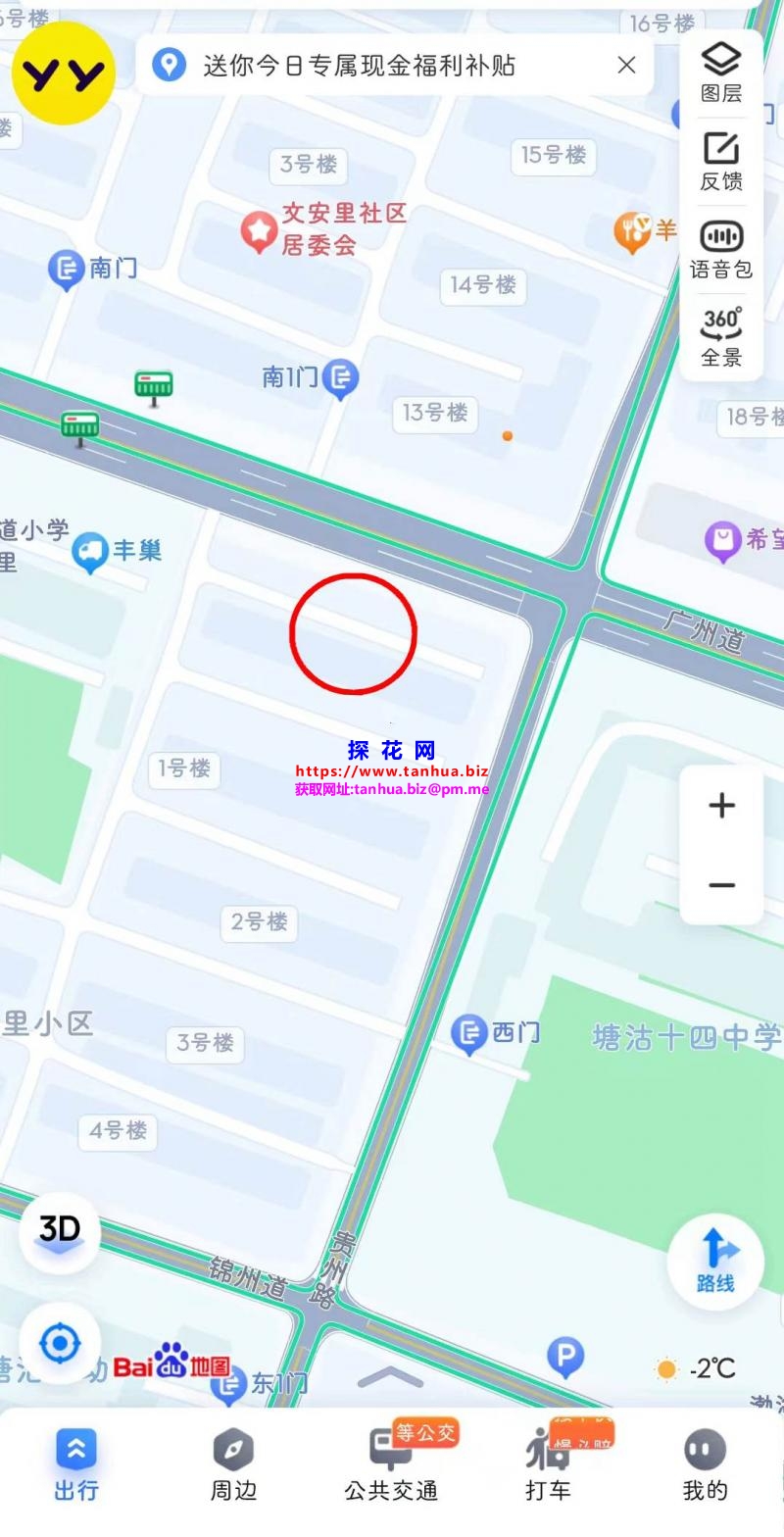Open 360° 全景 panorama view
The height and width of the screenshot is (1537, 784).
click(721, 337)
